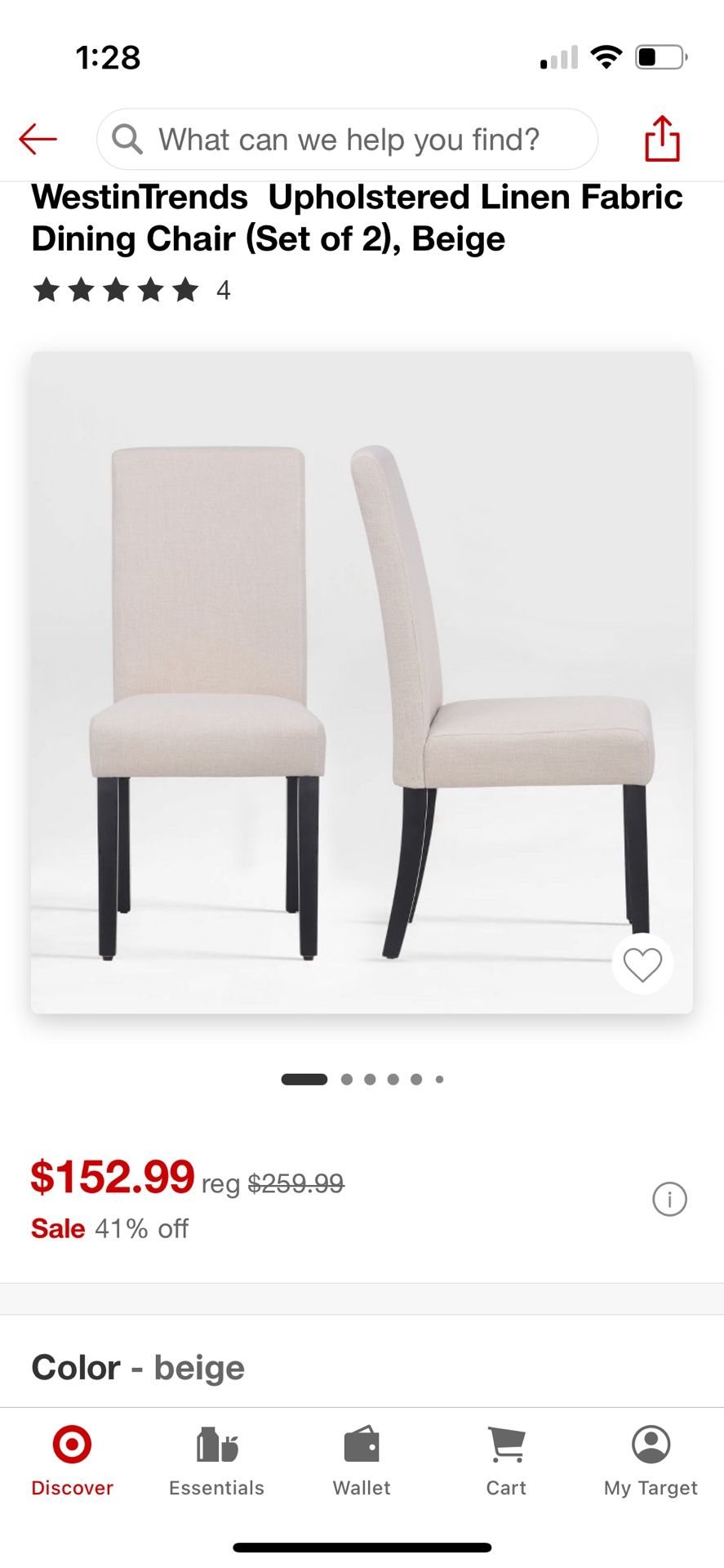Tap the crossed-out regular price $259.99

pos(298,1182)
